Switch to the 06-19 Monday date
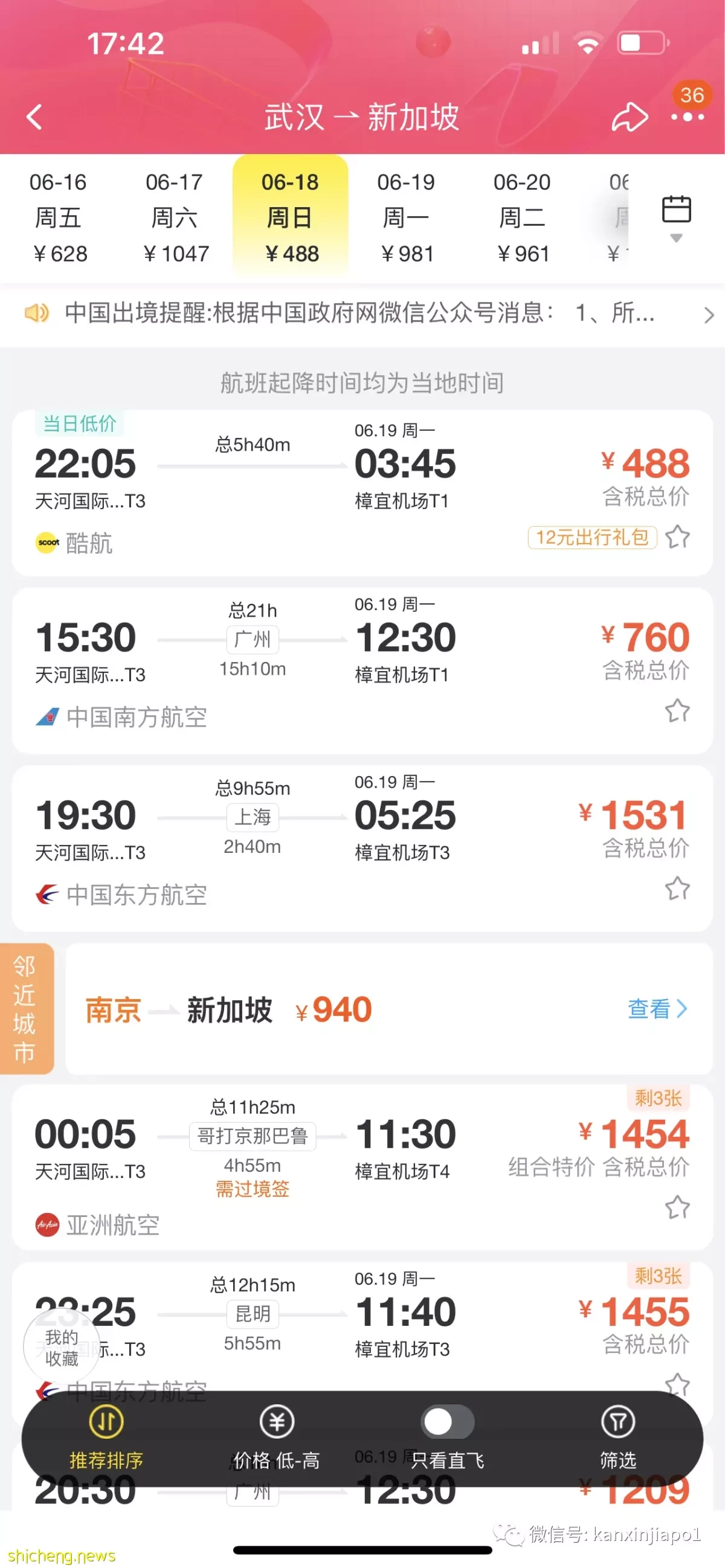This screenshot has height=1568, width=725. [407, 217]
